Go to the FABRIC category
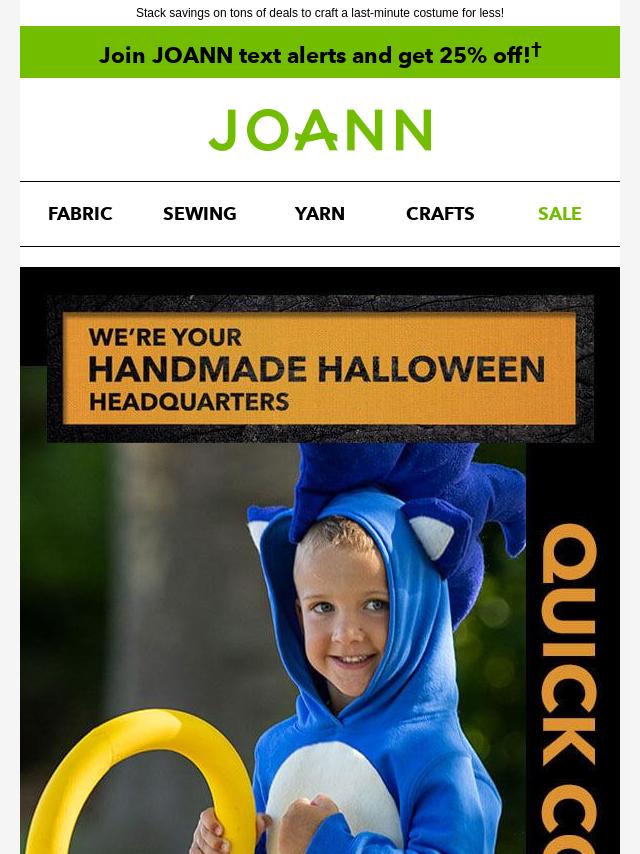 80,213
